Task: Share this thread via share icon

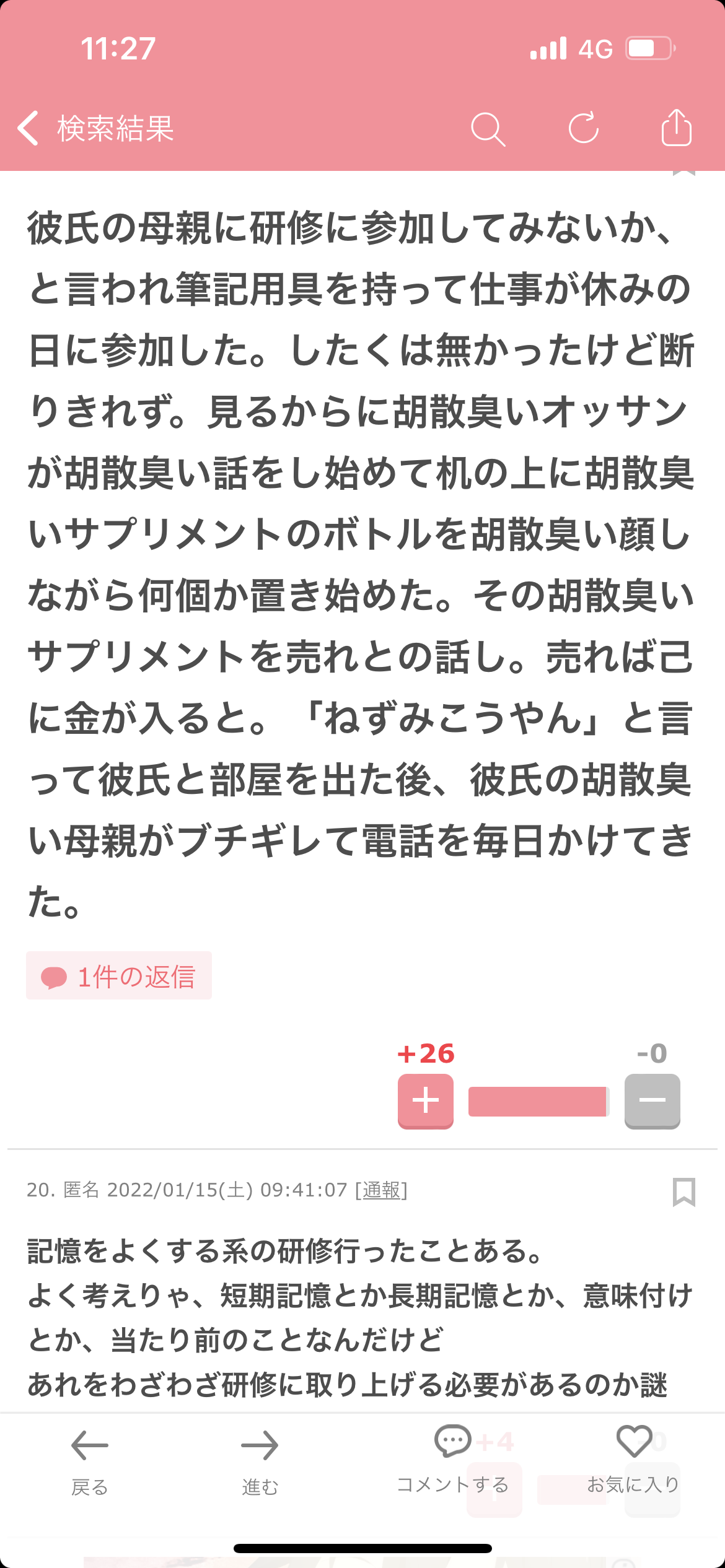Action: 676,128
